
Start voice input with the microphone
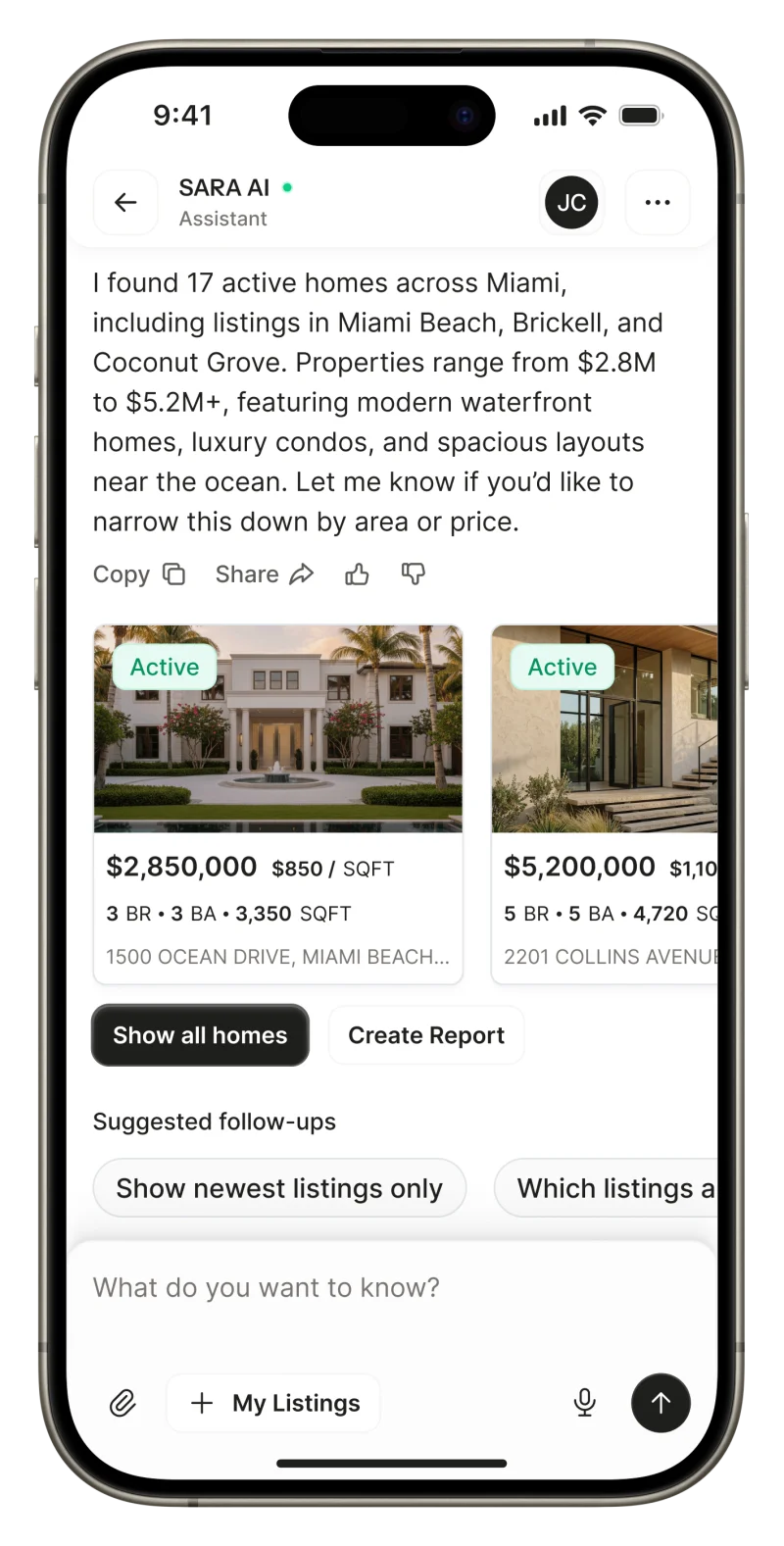[585, 1403]
